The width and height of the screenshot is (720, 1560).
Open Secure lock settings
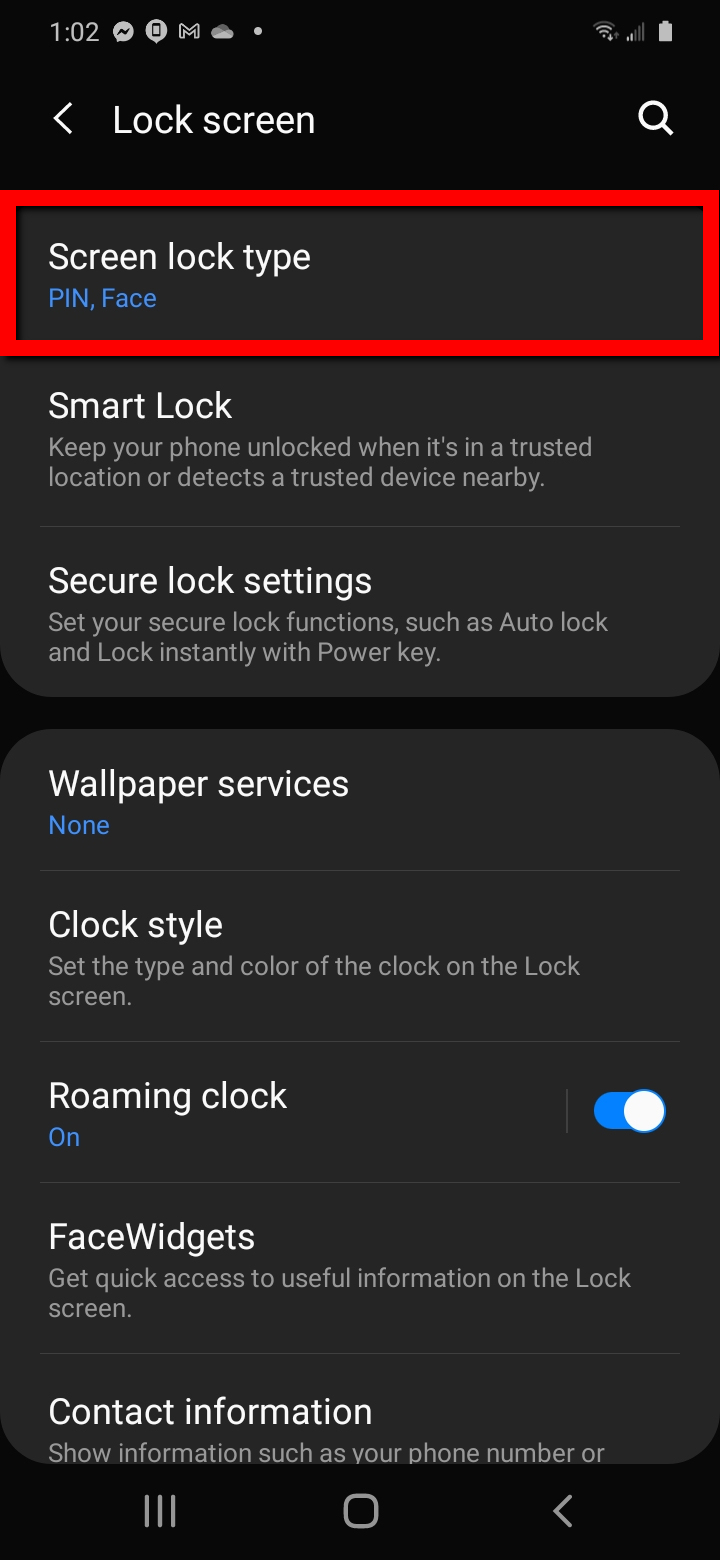[360, 612]
